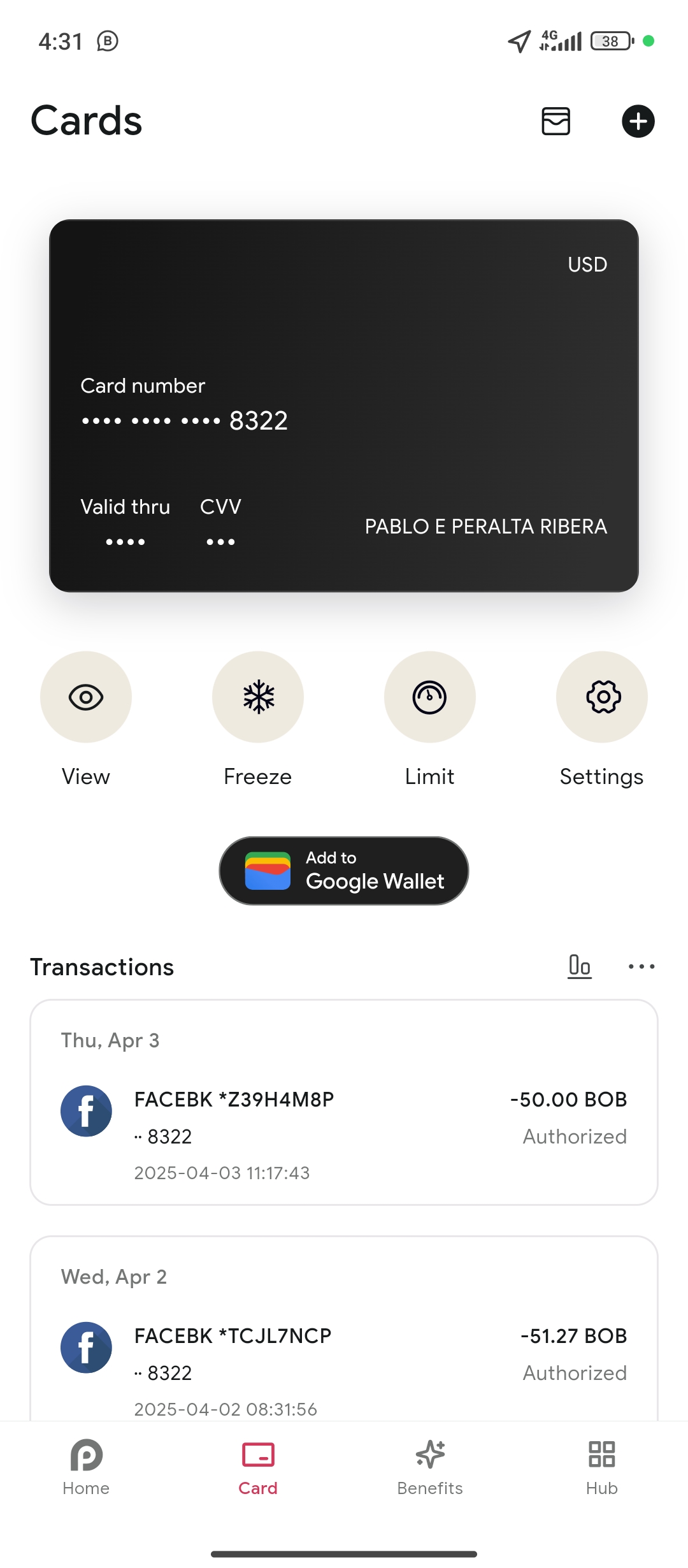Open the card stack icon in header
Screen dimensions: 688x1568
point(555,121)
